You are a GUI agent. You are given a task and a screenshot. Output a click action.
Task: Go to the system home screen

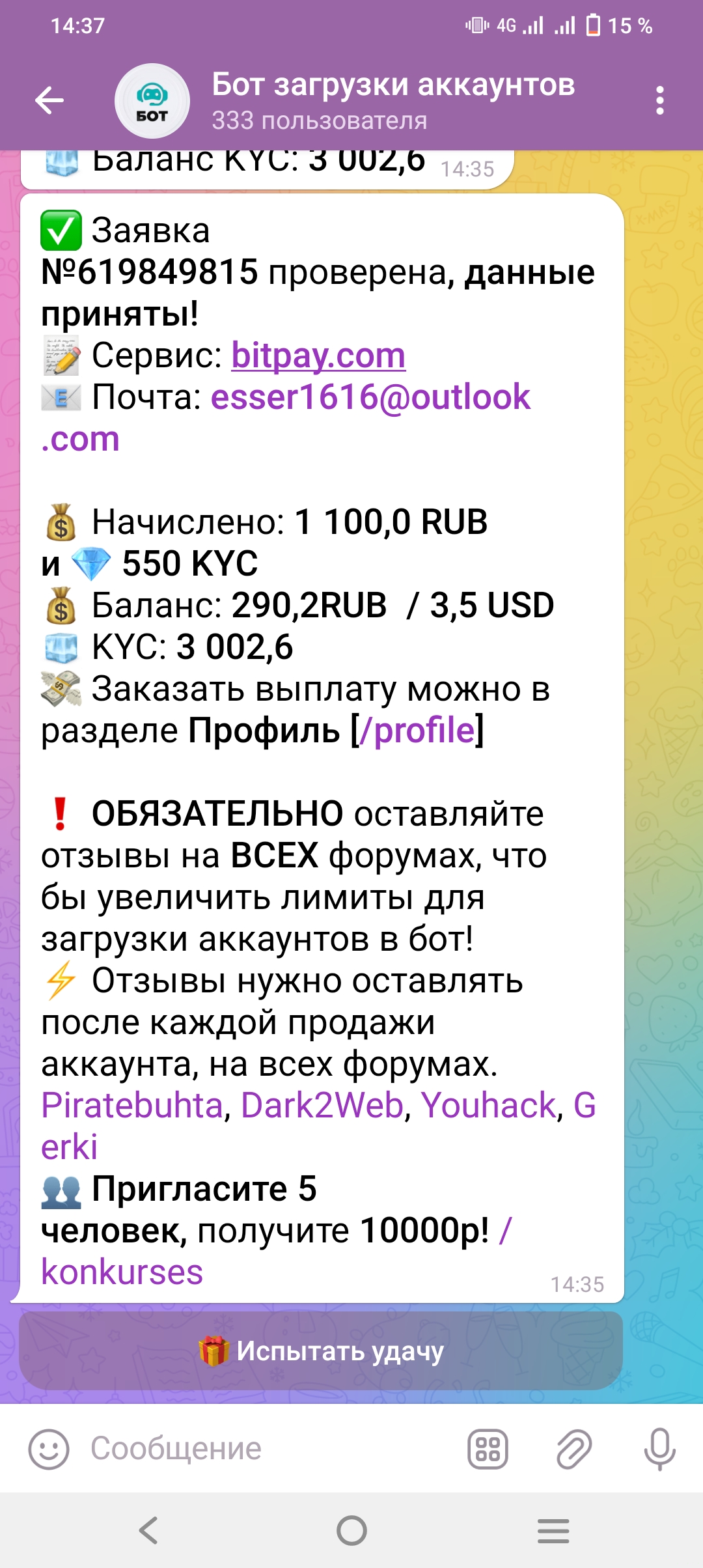click(351, 1530)
